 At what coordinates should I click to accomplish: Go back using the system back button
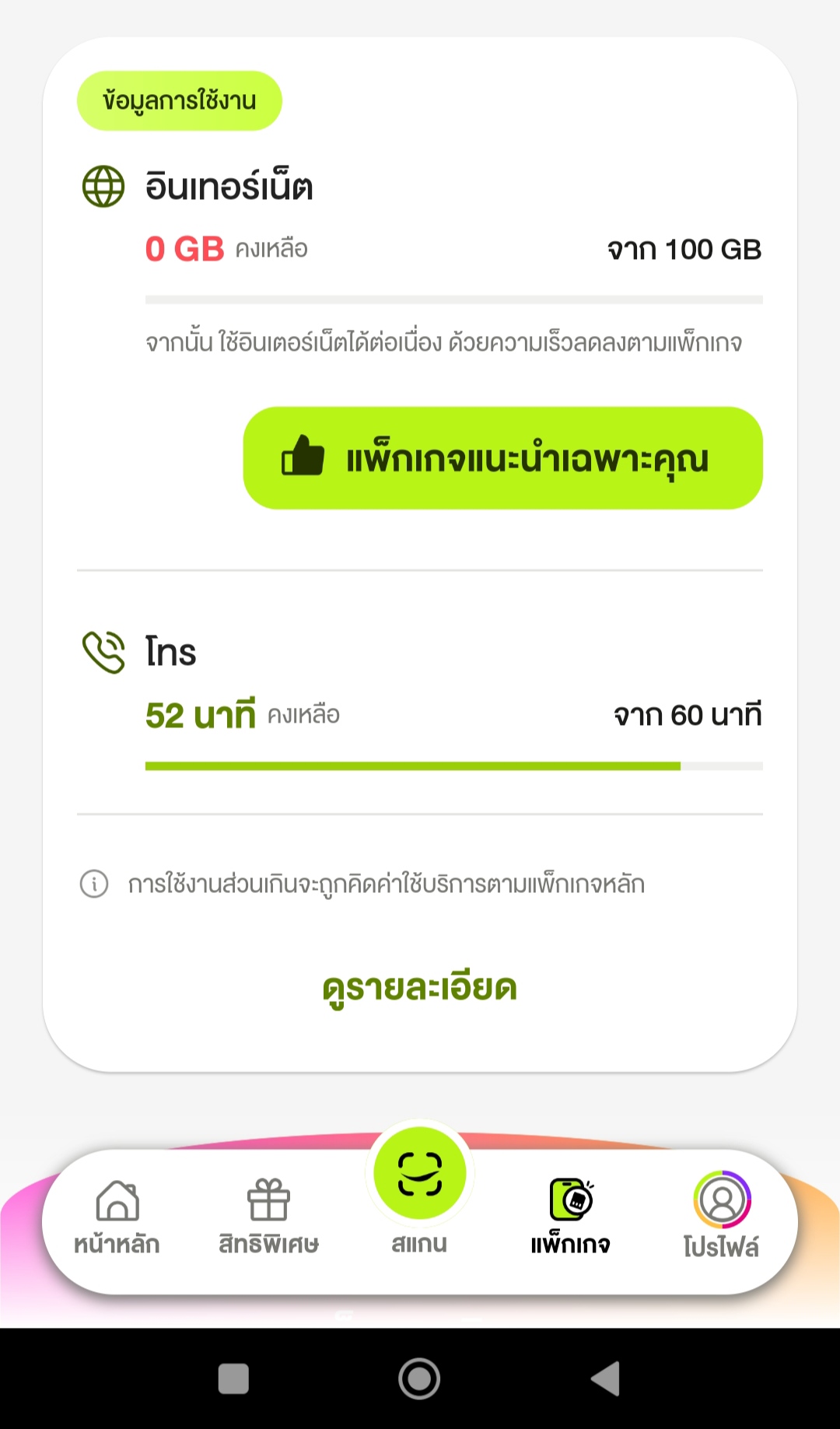[606, 1378]
